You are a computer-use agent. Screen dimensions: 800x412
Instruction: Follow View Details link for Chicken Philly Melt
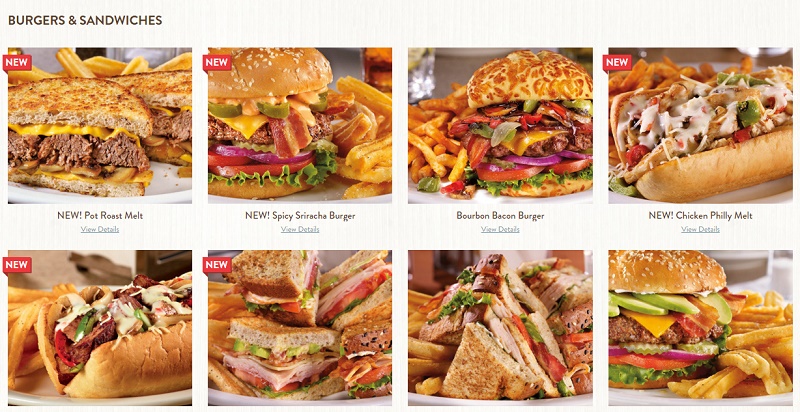700,230
